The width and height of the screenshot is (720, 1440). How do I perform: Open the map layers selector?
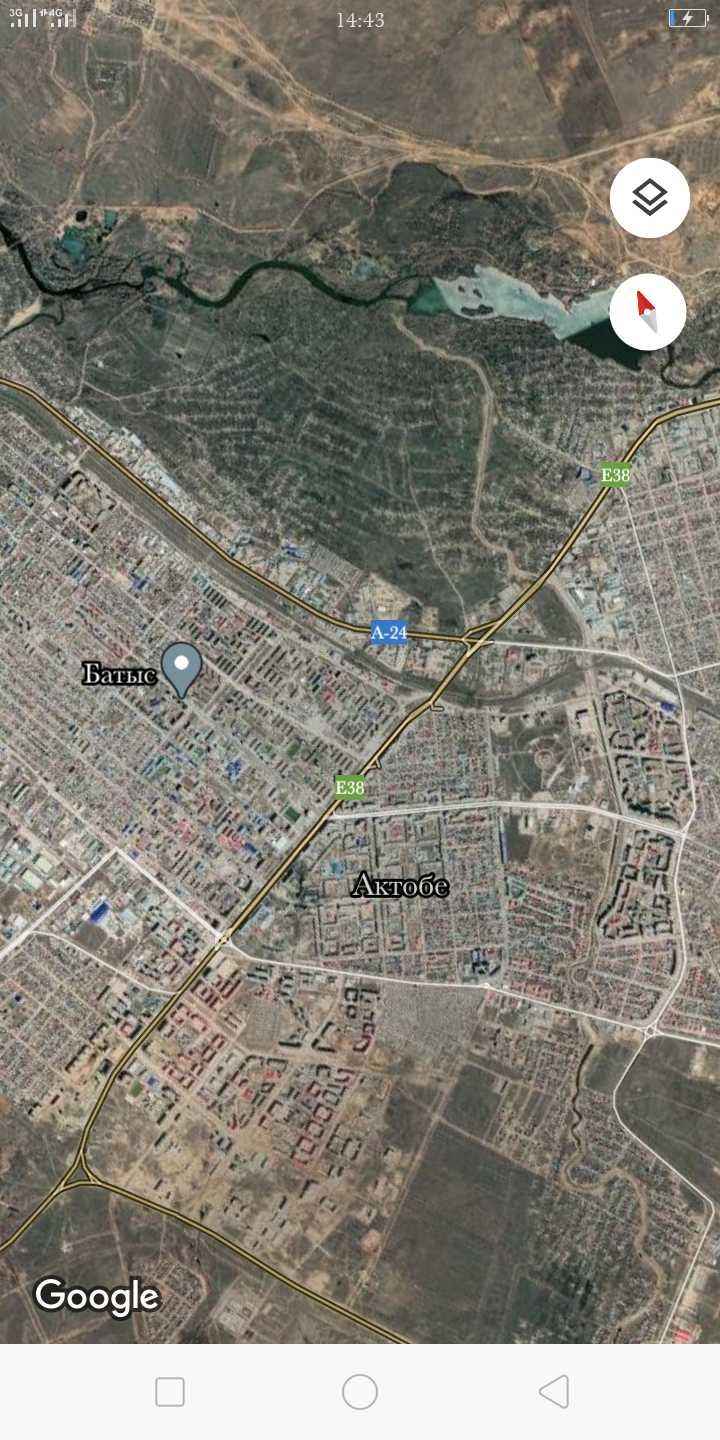[649, 198]
